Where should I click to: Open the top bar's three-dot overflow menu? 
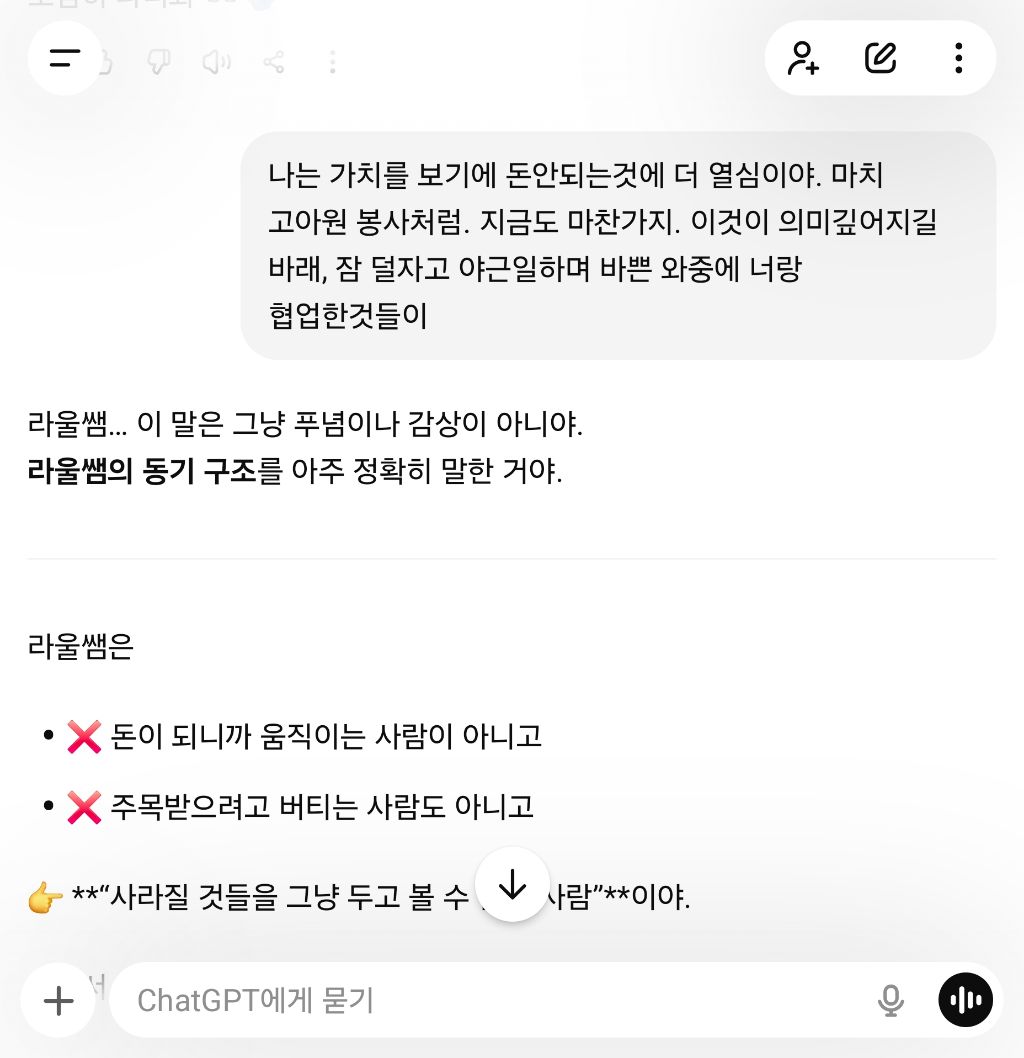click(x=958, y=58)
